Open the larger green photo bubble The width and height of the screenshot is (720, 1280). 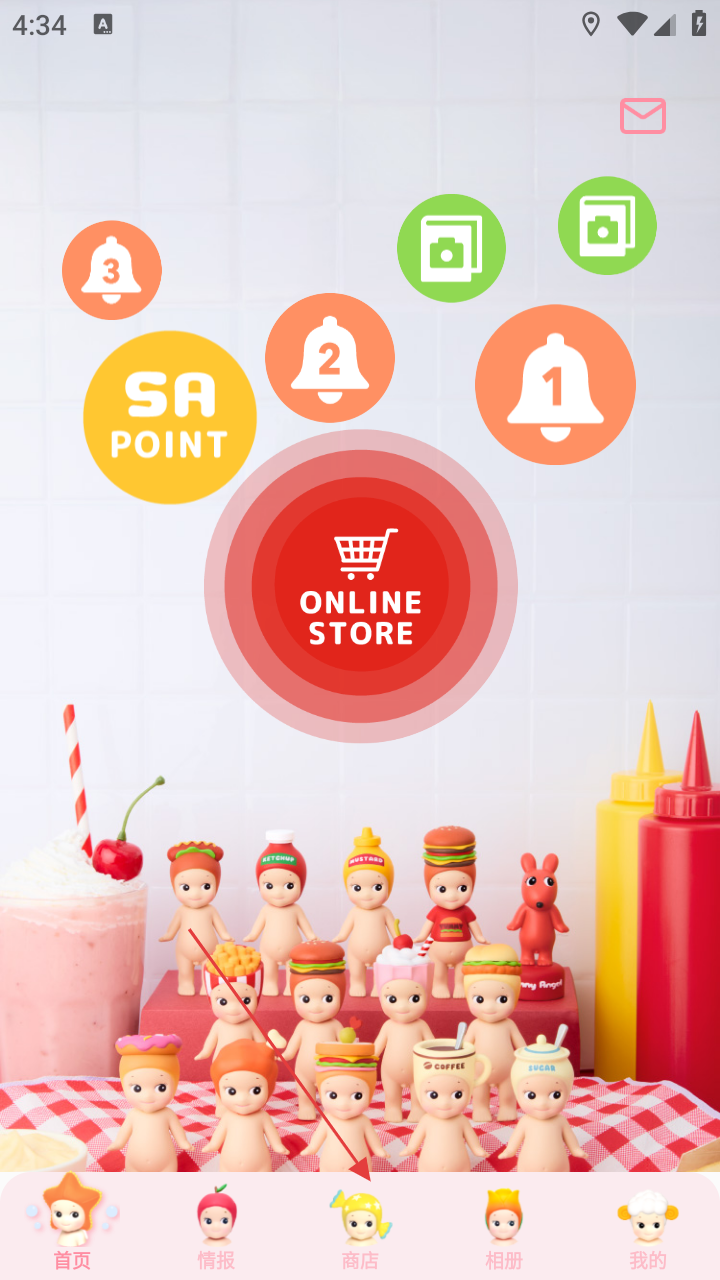tap(451, 248)
